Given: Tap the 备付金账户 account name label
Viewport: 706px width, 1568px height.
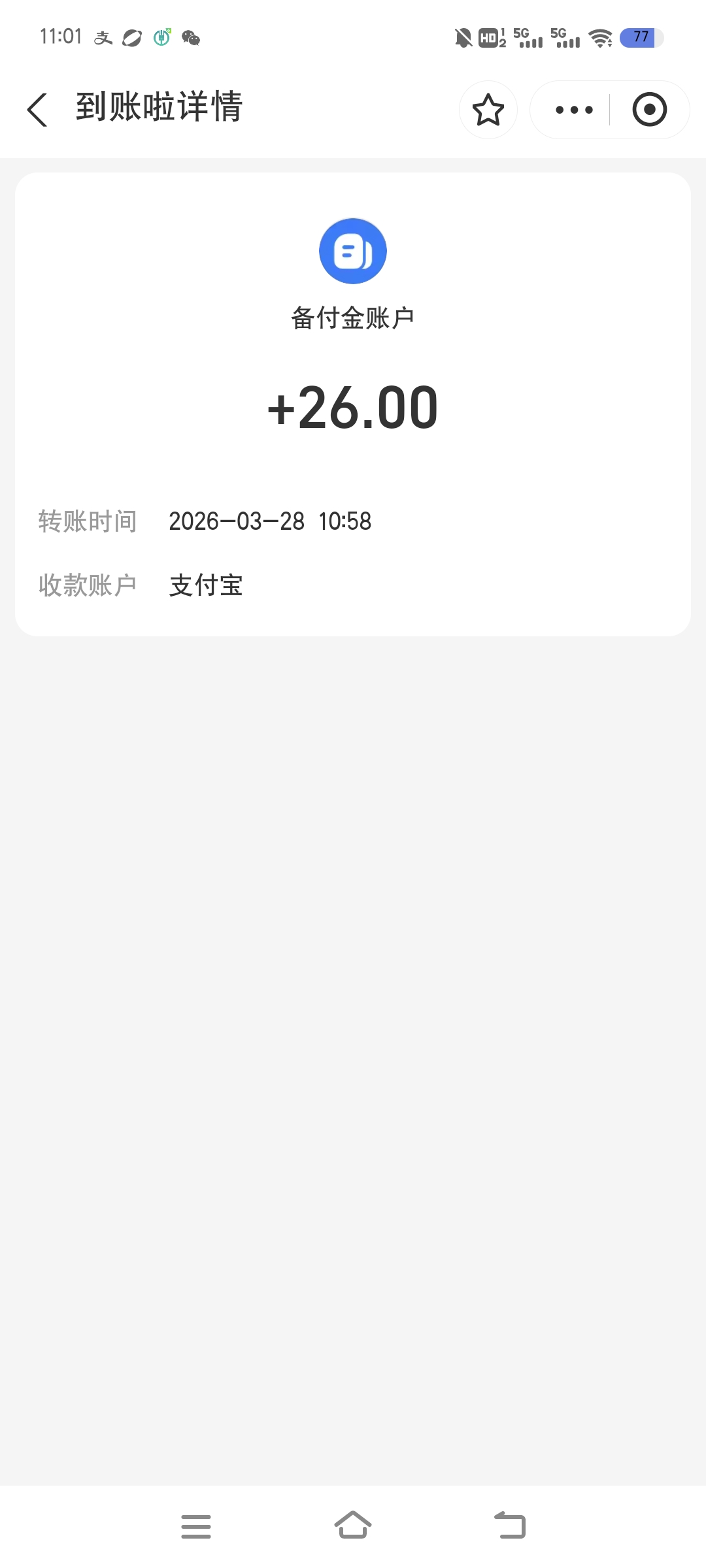Looking at the screenshot, I should (353, 316).
